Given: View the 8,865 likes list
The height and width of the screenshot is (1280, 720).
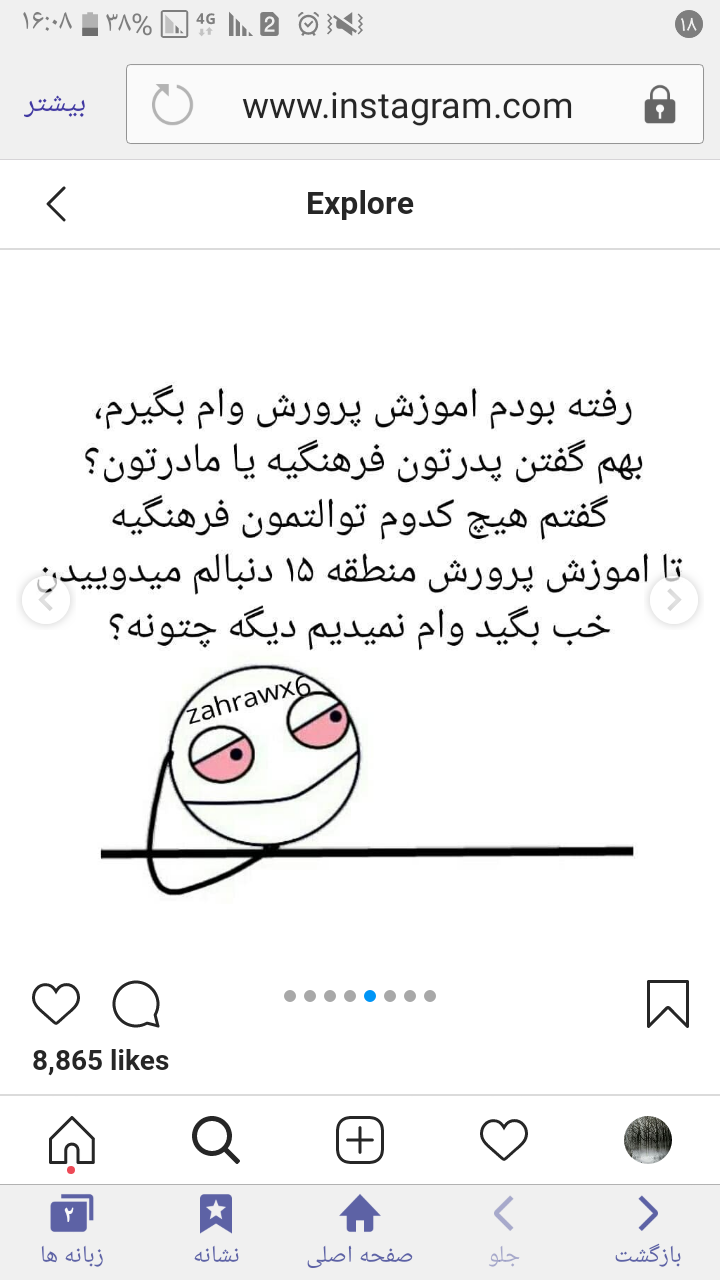Looking at the screenshot, I should pos(101,1061).
